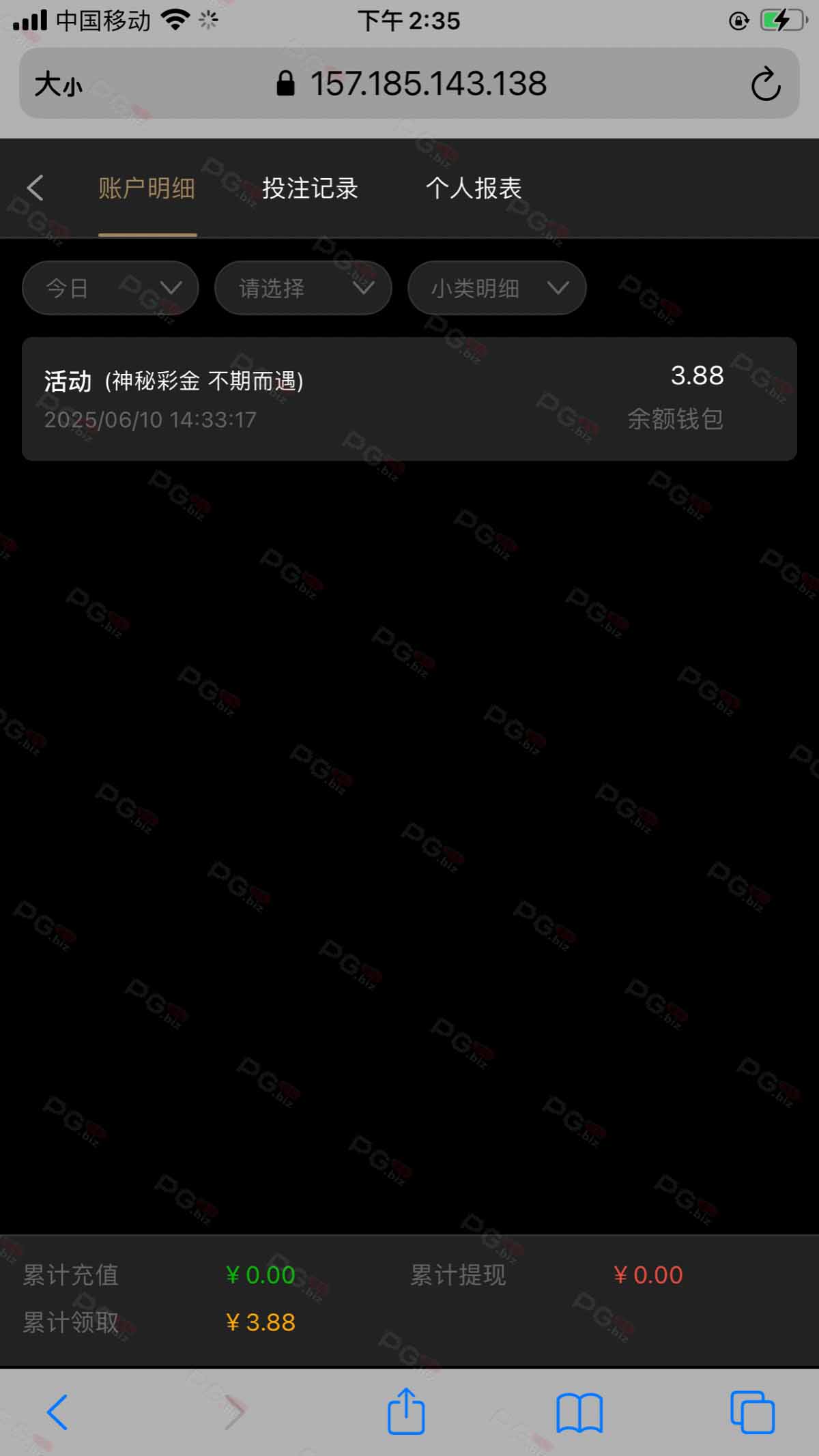Screen dimensions: 819x1456
Task: Tap the 157.185.143.138 address bar
Action: pyautogui.click(x=411, y=84)
